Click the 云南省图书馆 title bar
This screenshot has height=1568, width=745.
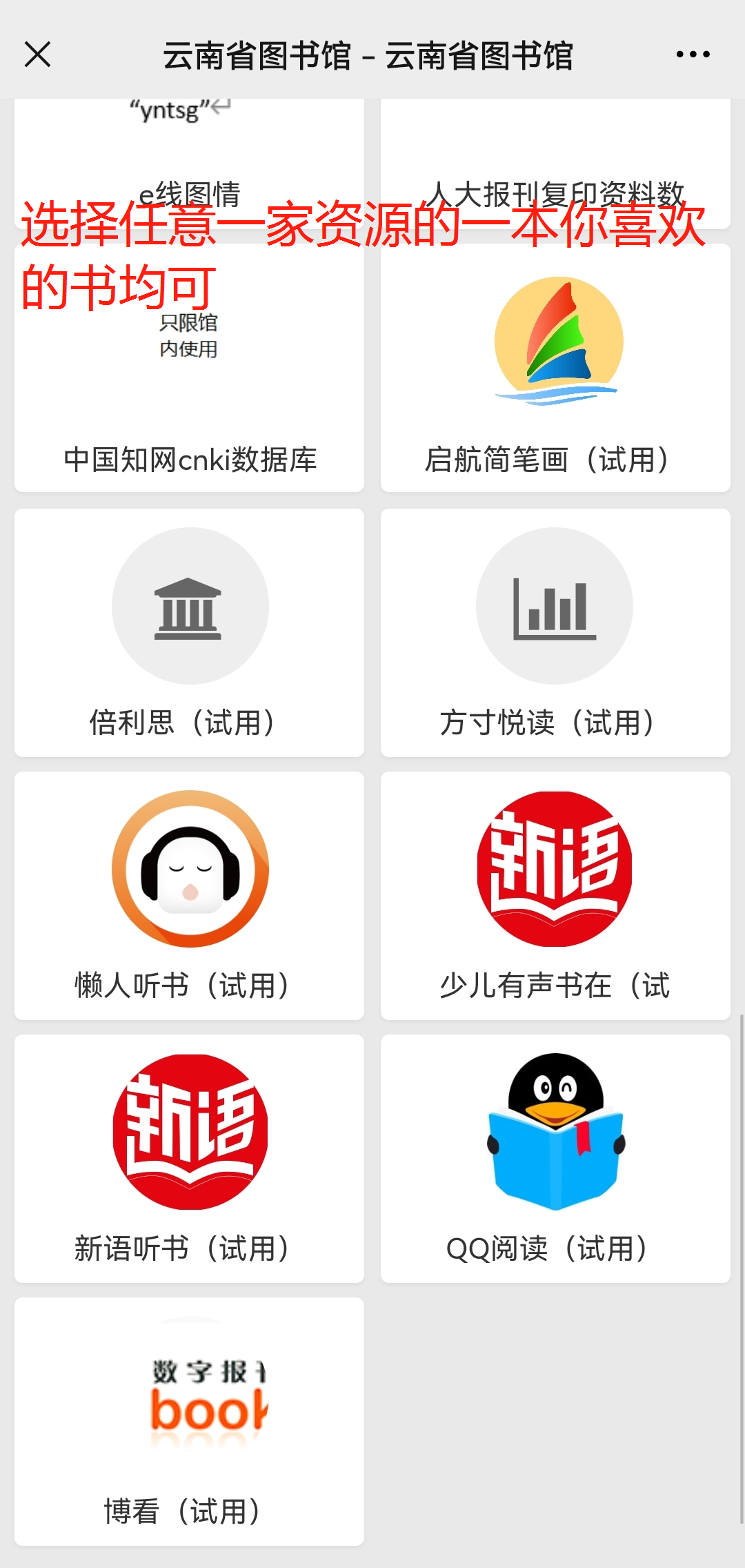[x=370, y=55]
